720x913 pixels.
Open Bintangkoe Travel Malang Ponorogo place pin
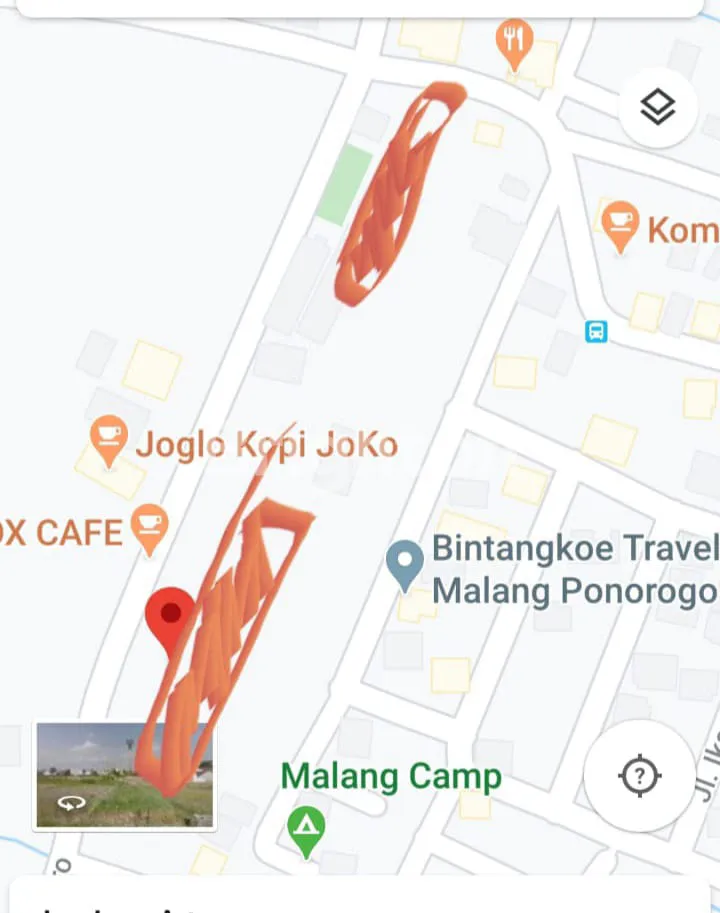(405, 565)
